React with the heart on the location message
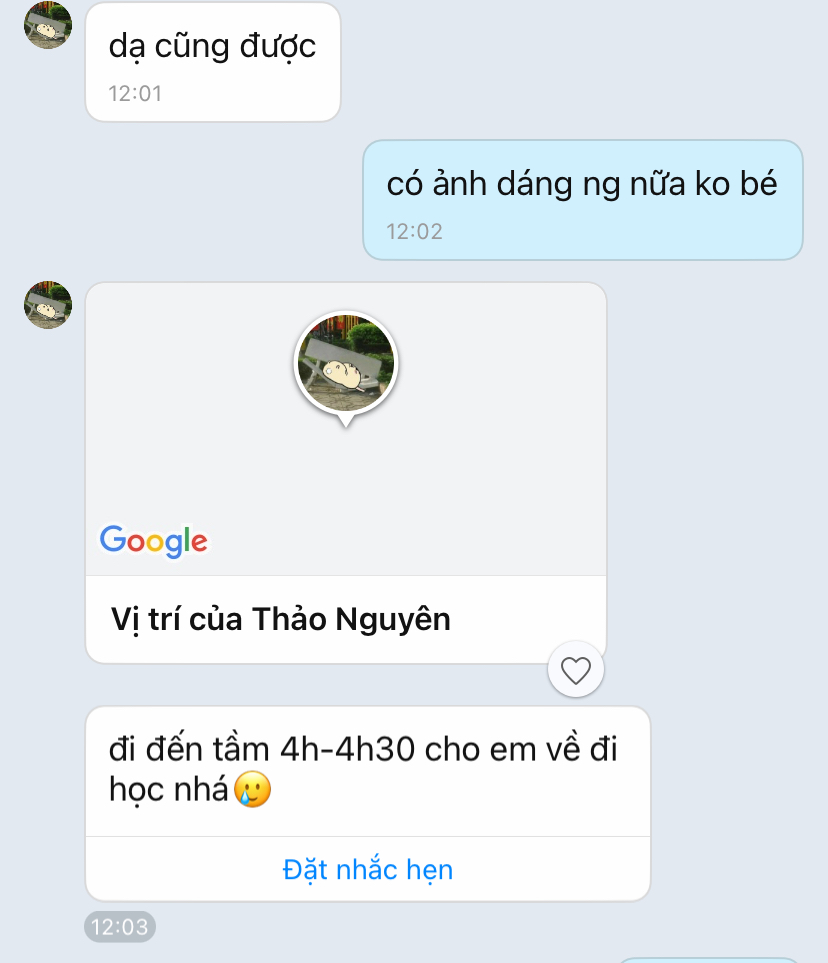Screen dimensions: 828x963 click(576, 670)
